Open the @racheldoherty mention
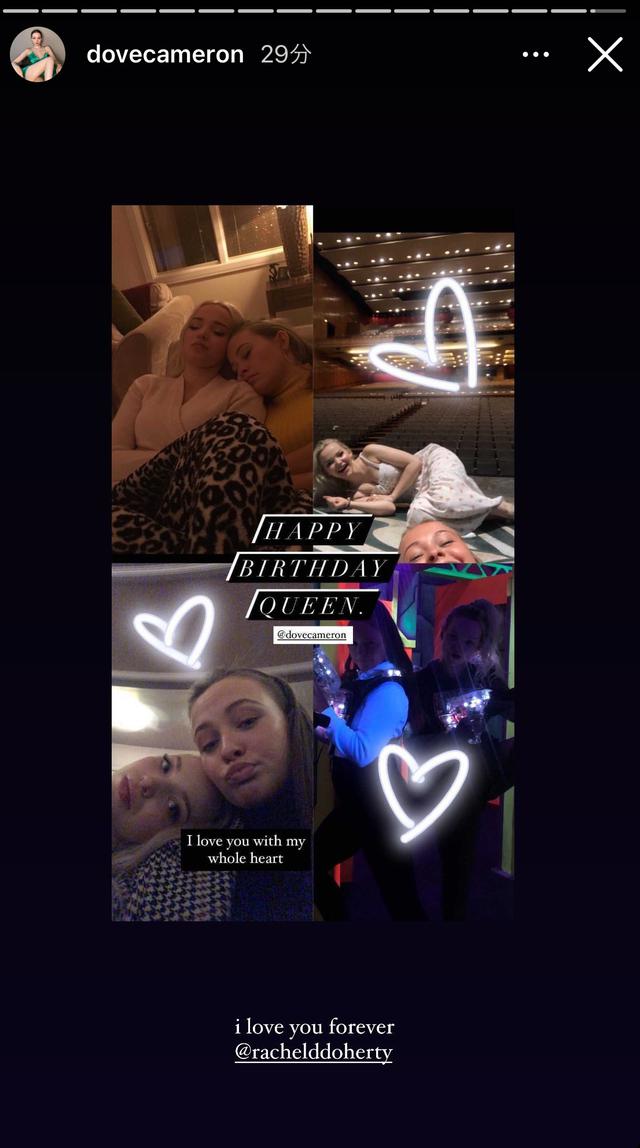 click(313, 1052)
